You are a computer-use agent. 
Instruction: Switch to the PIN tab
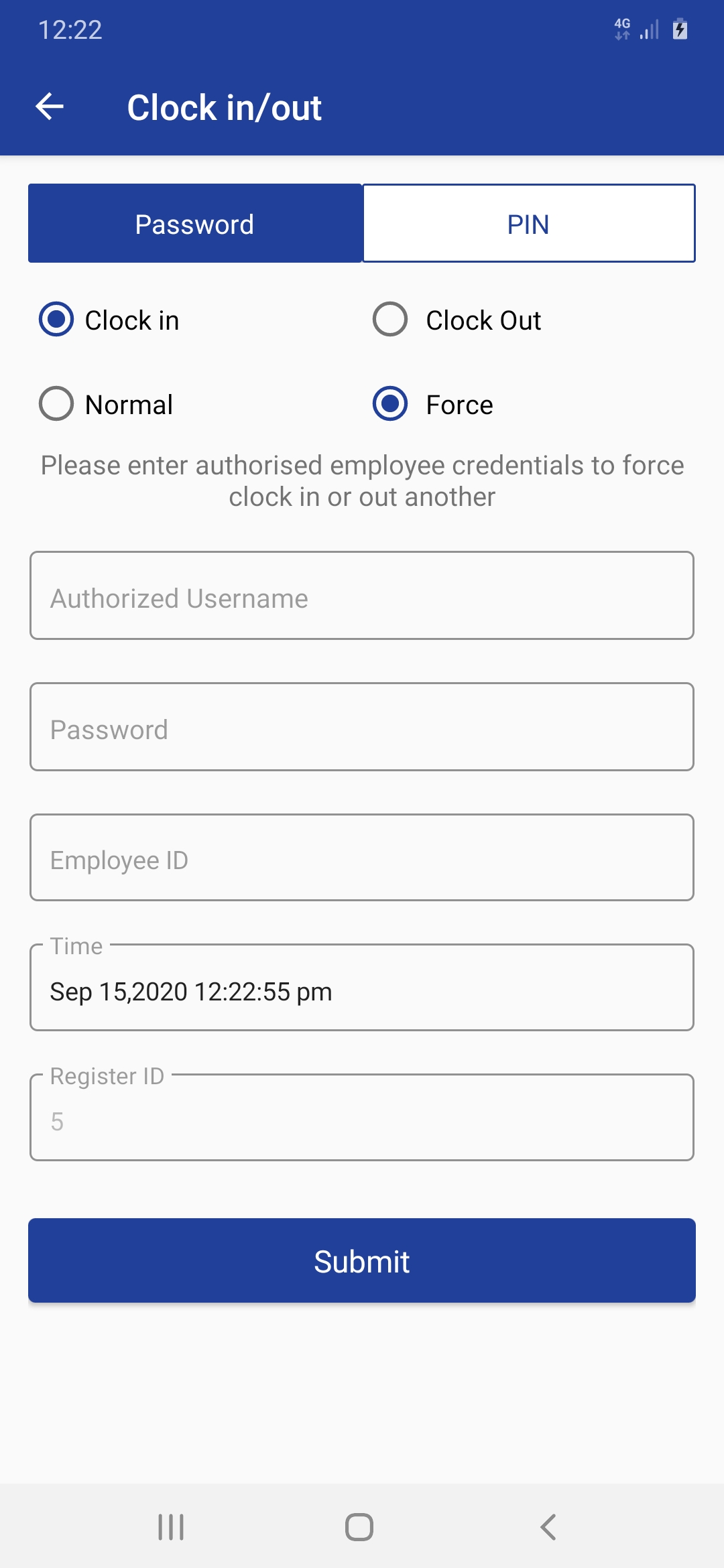pyautogui.click(x=528, y=224)
